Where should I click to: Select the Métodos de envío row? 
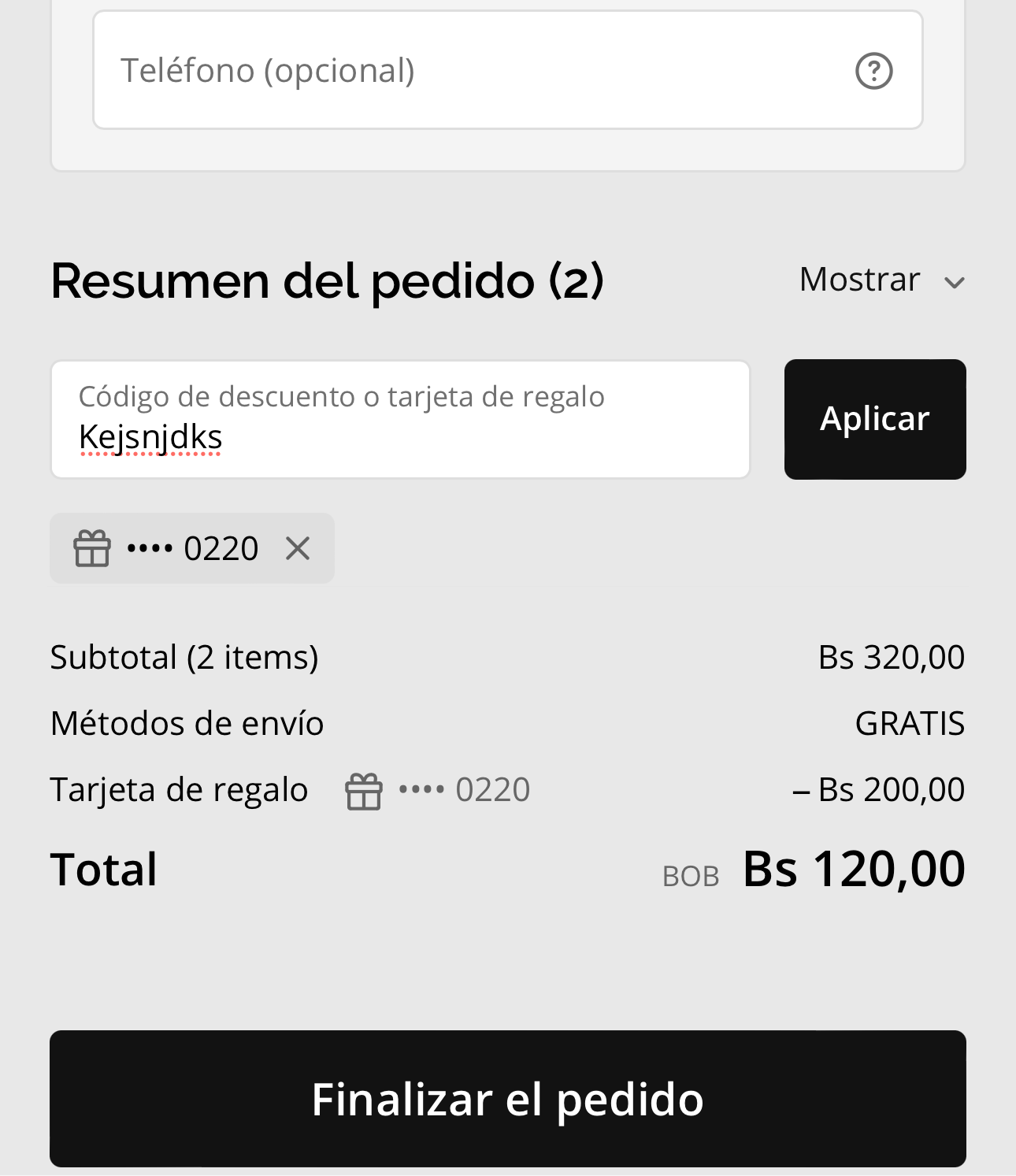(187, 722)
